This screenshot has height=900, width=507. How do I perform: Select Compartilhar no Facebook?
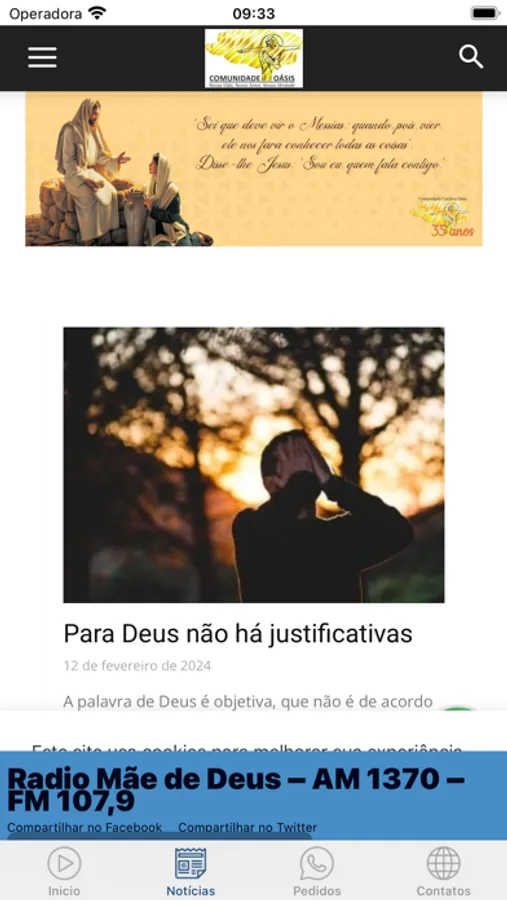(84, 827)
